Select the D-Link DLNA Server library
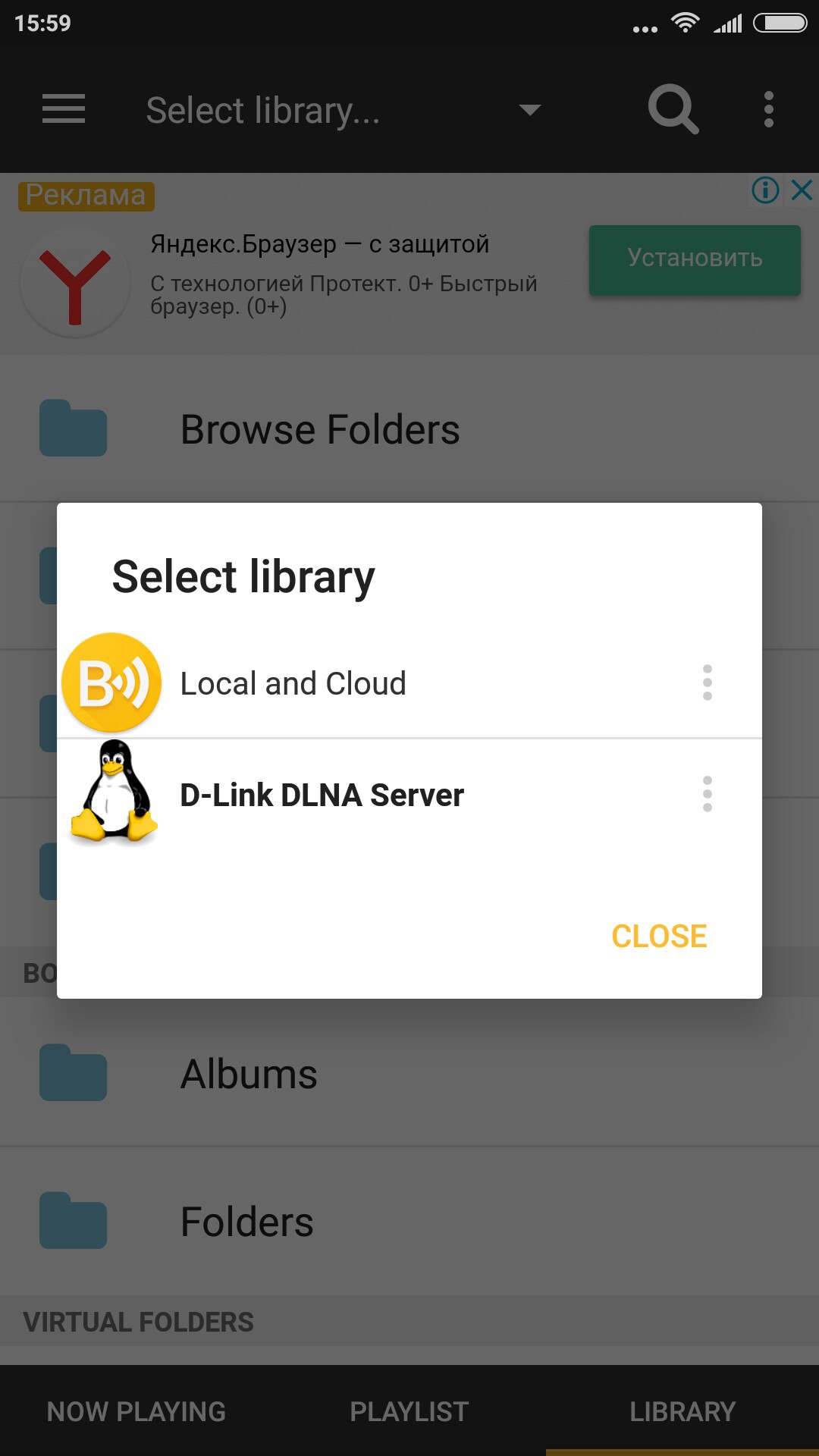This screenshot has width=819, height=1456. point(322,795)
